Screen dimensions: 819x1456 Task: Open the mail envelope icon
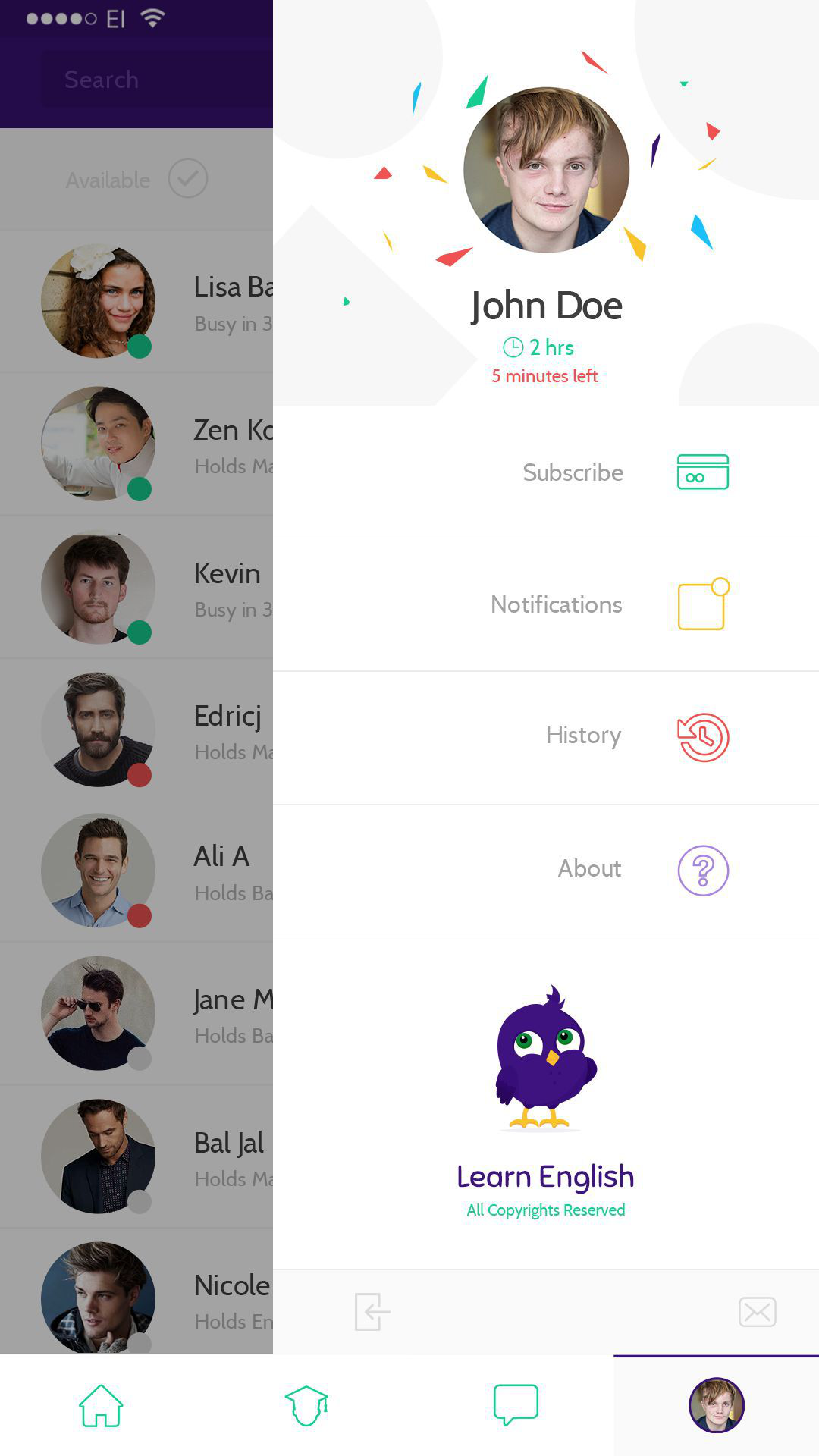pyautogui.click(x=757, y=1312)
